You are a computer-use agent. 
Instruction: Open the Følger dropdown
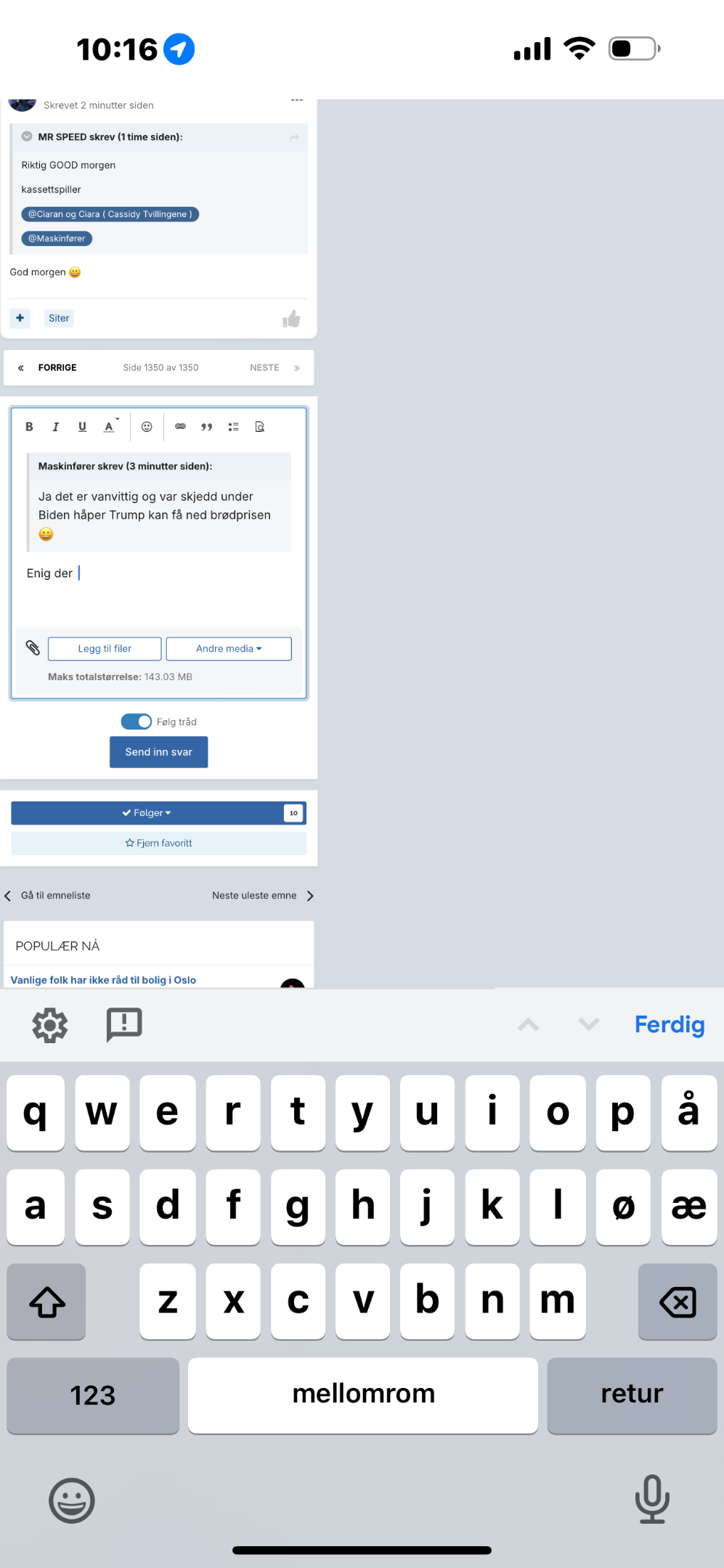pyautogui.click(x=147, y=813)
